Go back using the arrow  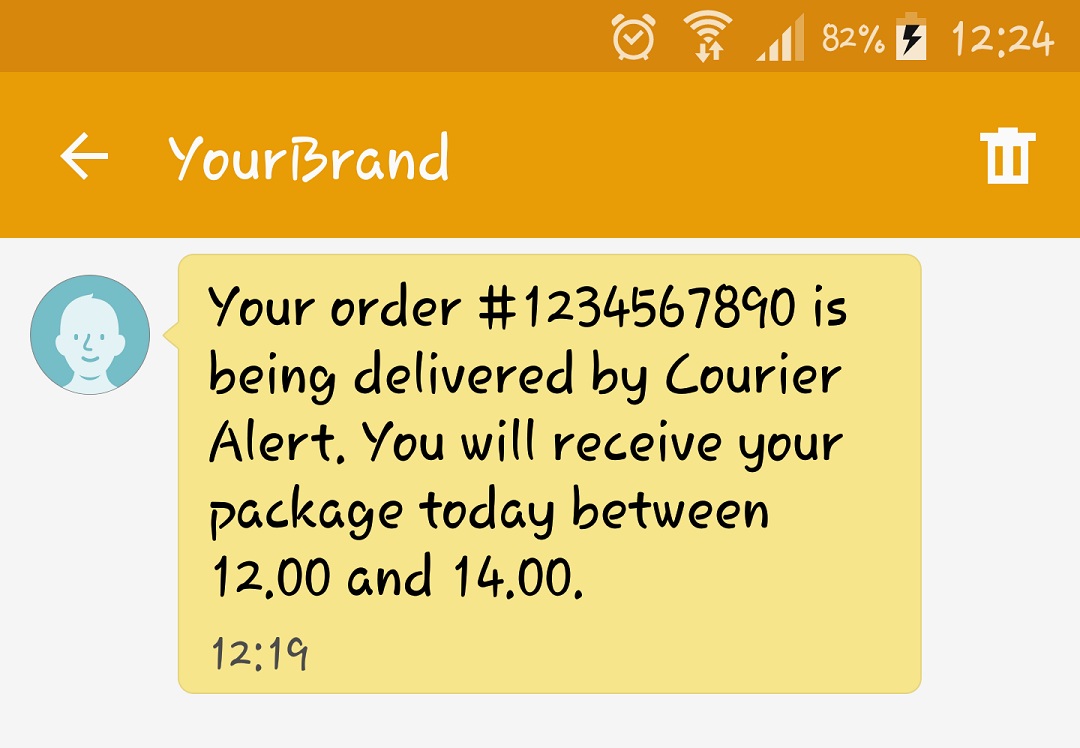pyautogui.click(x=84, y=157)
